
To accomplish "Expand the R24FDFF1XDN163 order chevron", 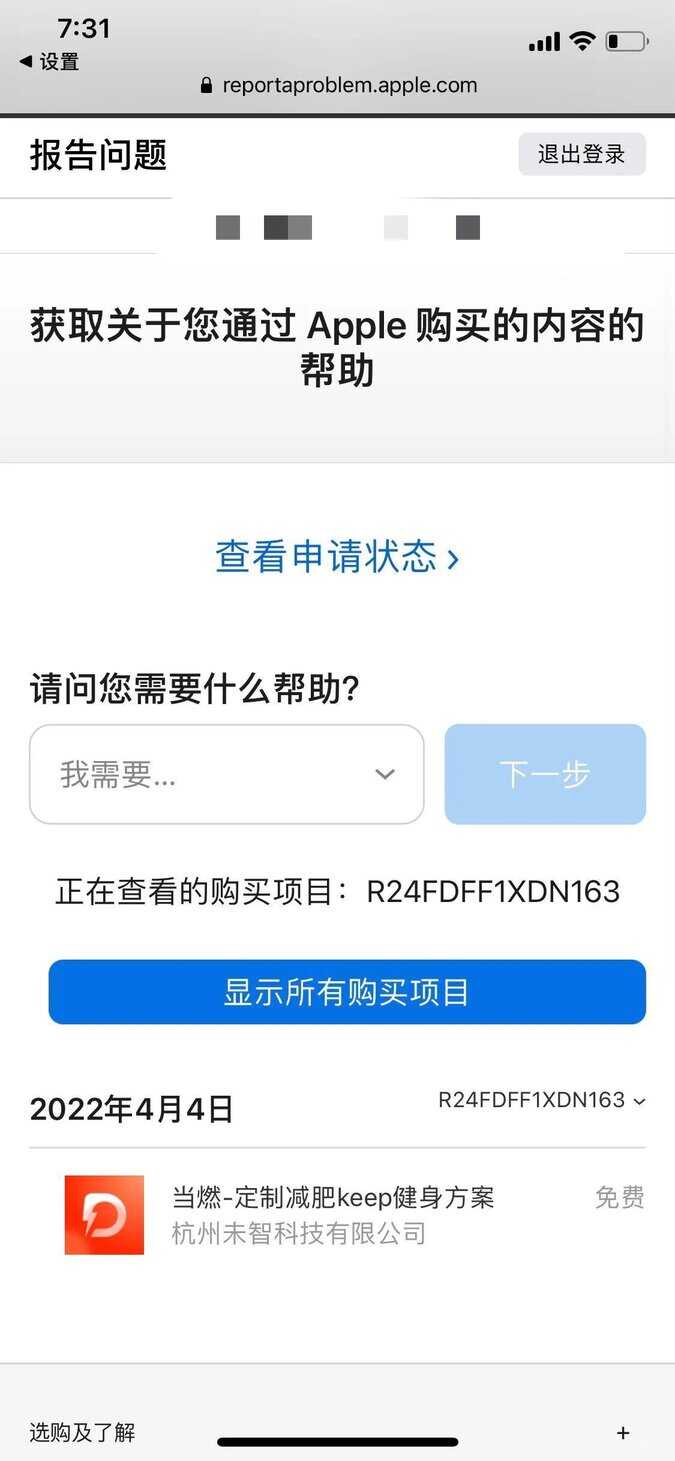I will pyautogui.click(x=640, y=1101).
